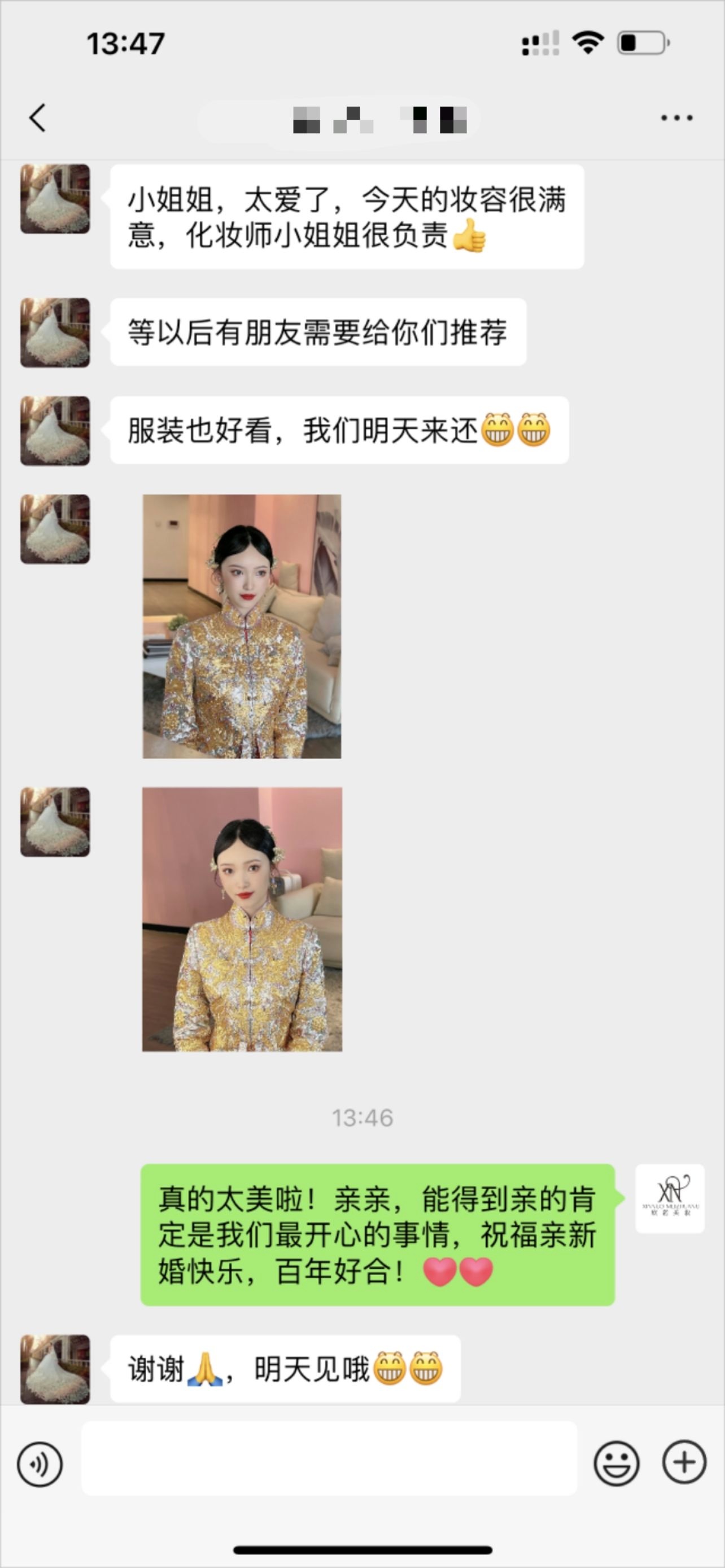Open the sender's avatar next to 小姐姐 message
This screenshot has width=725, height=1568.
(55, 199)
